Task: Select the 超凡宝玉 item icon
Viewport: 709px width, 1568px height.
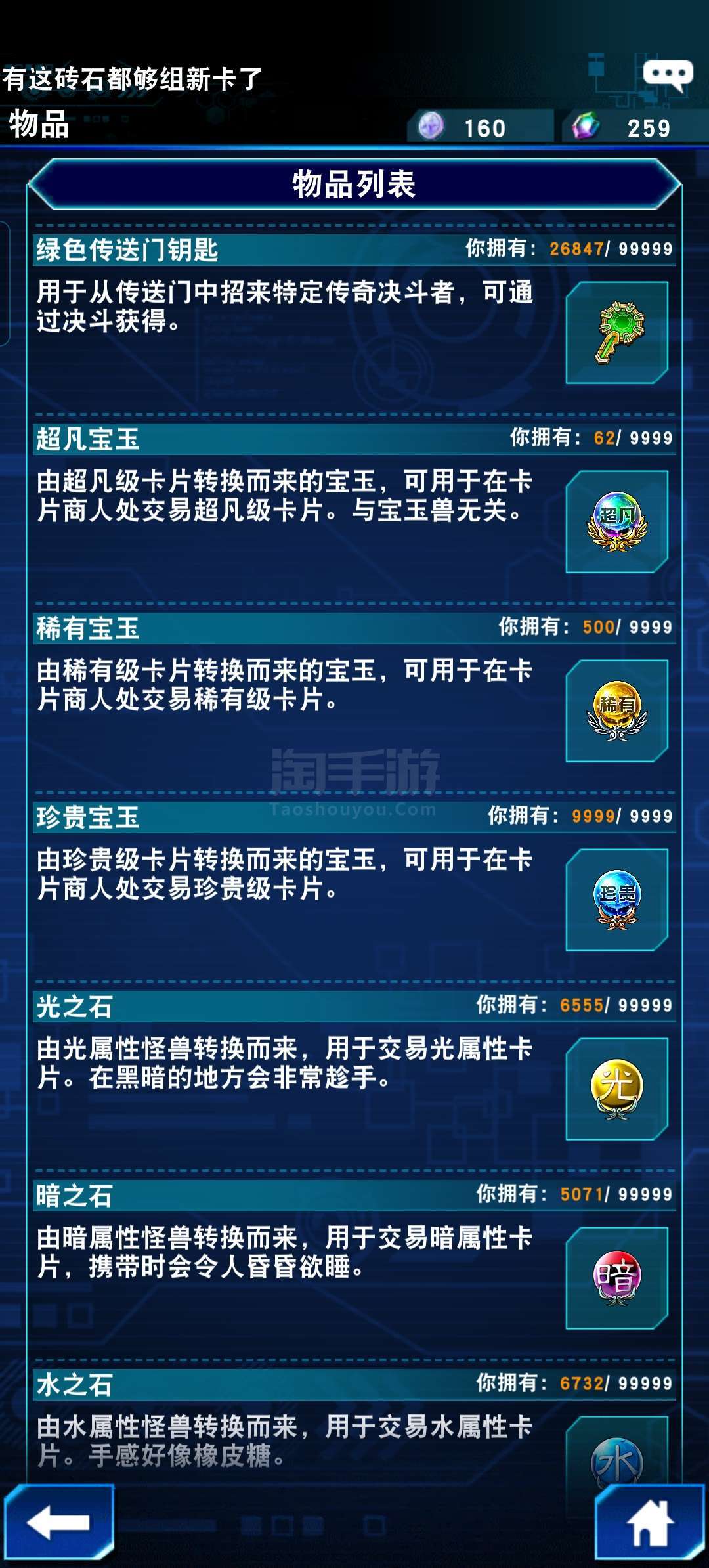Action: point(617,522)
